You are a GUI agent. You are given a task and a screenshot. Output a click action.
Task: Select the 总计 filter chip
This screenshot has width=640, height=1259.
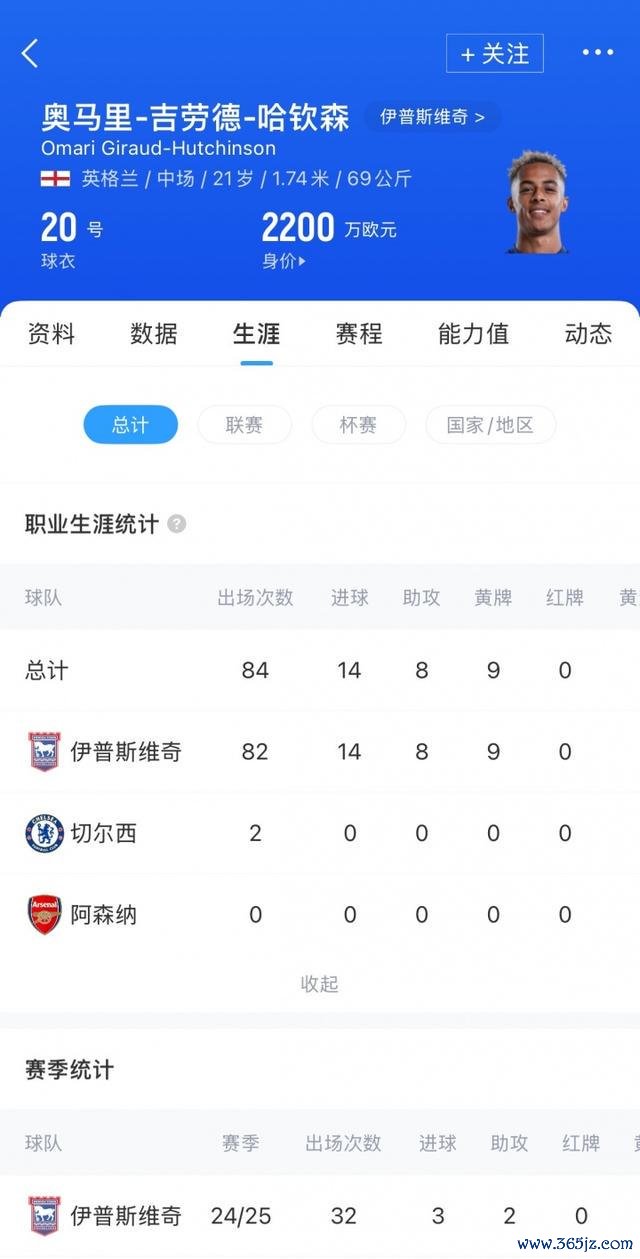click(131, 425)
